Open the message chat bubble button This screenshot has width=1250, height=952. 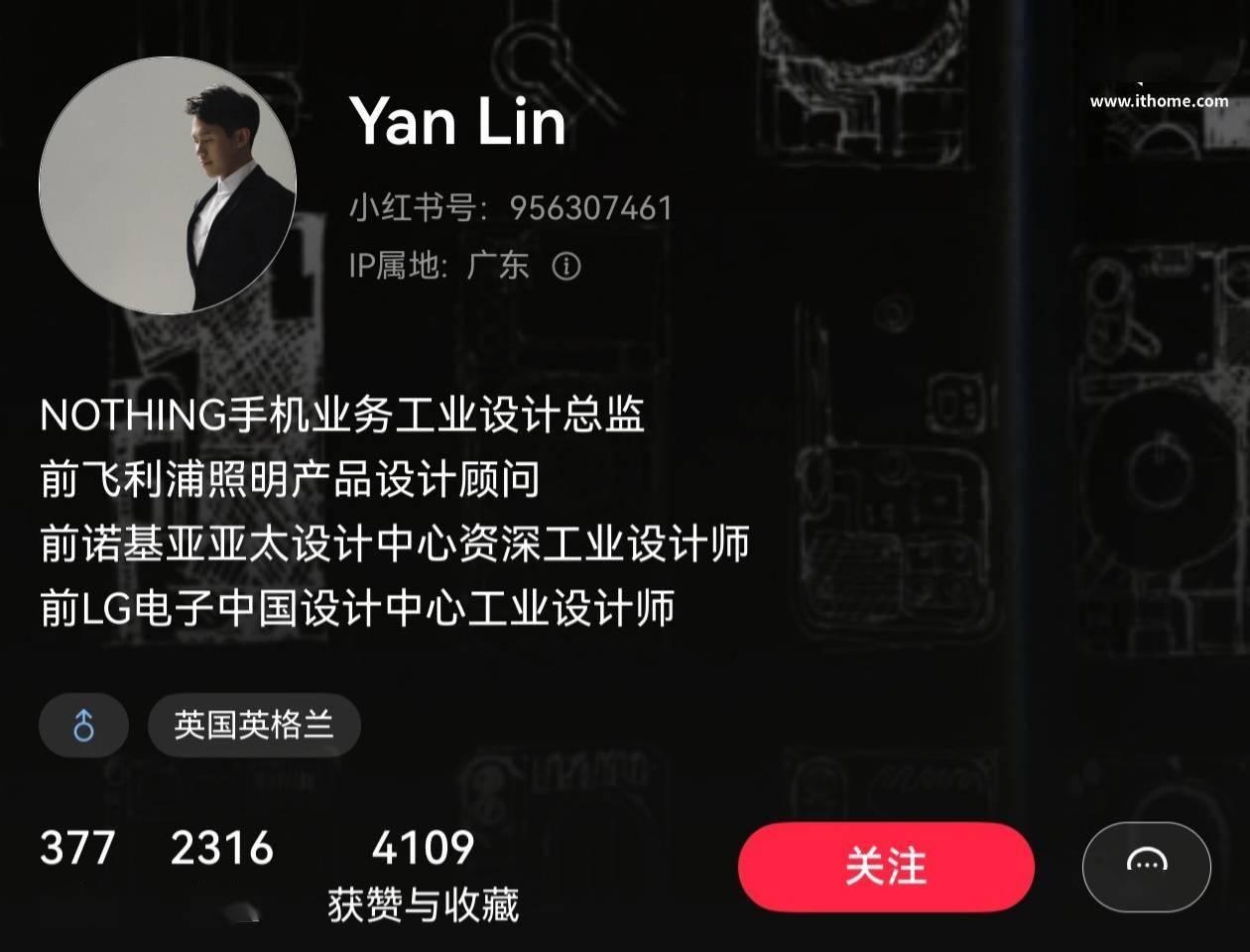tap(1146, 867)
